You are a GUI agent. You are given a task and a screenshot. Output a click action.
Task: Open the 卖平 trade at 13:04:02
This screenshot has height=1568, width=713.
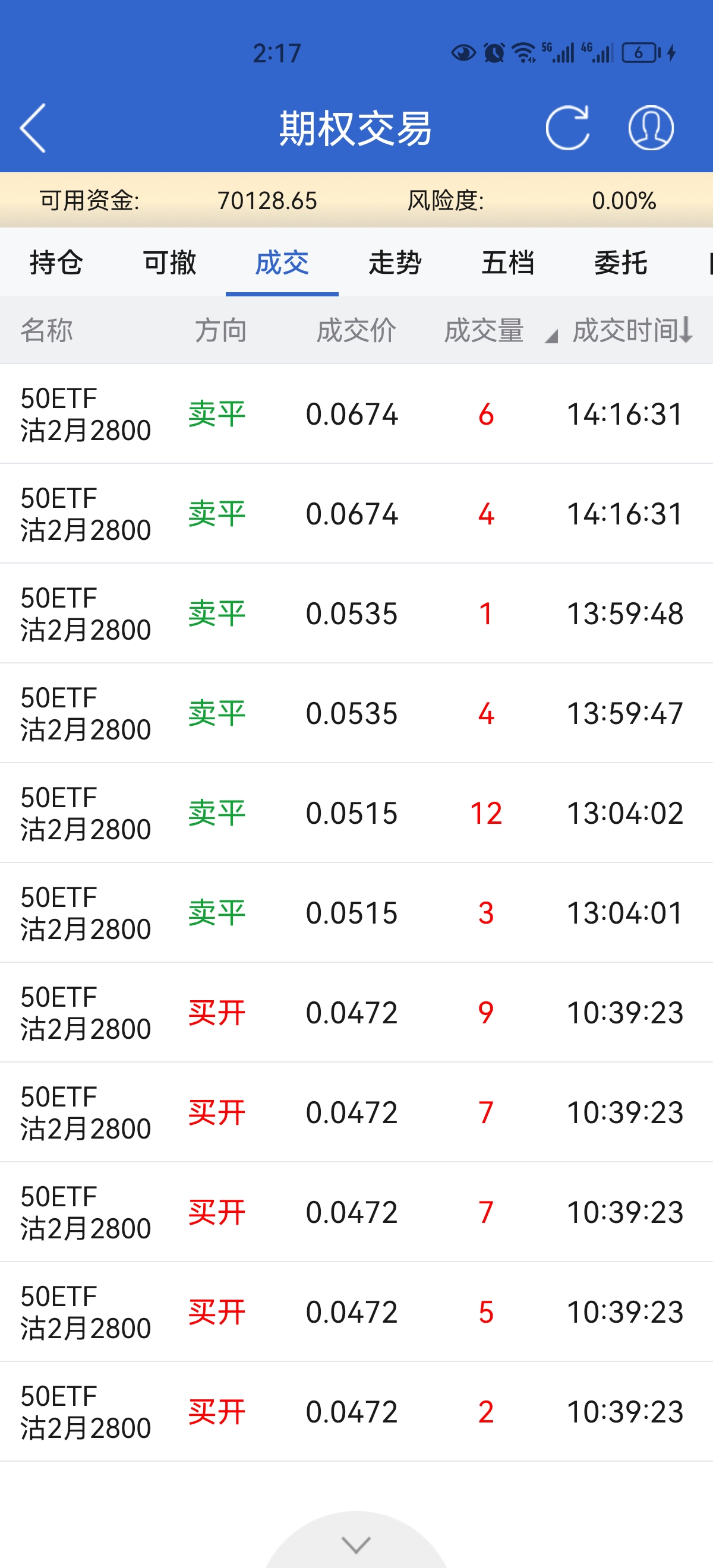point(356,813)
